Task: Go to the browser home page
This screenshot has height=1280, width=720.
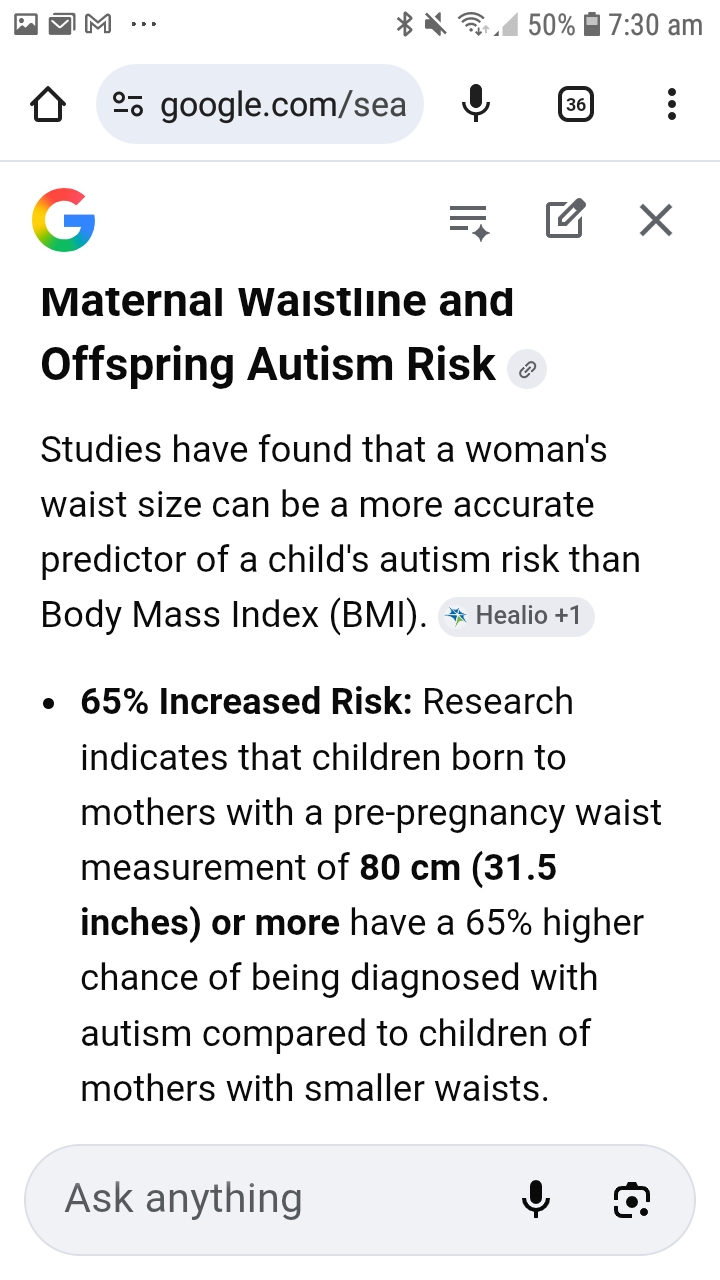Action: (x=49, y=105)
